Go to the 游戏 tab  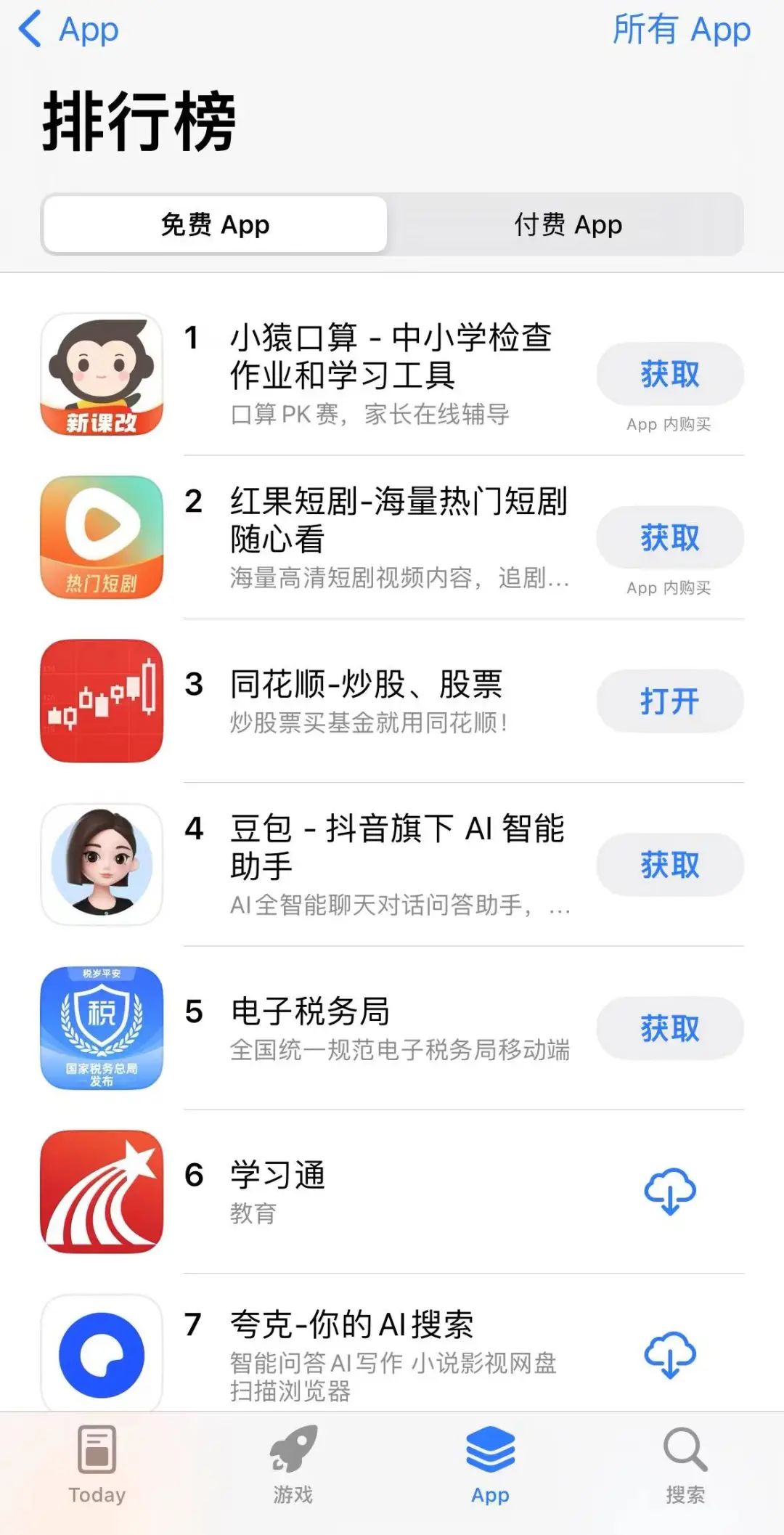(293, 1465)
